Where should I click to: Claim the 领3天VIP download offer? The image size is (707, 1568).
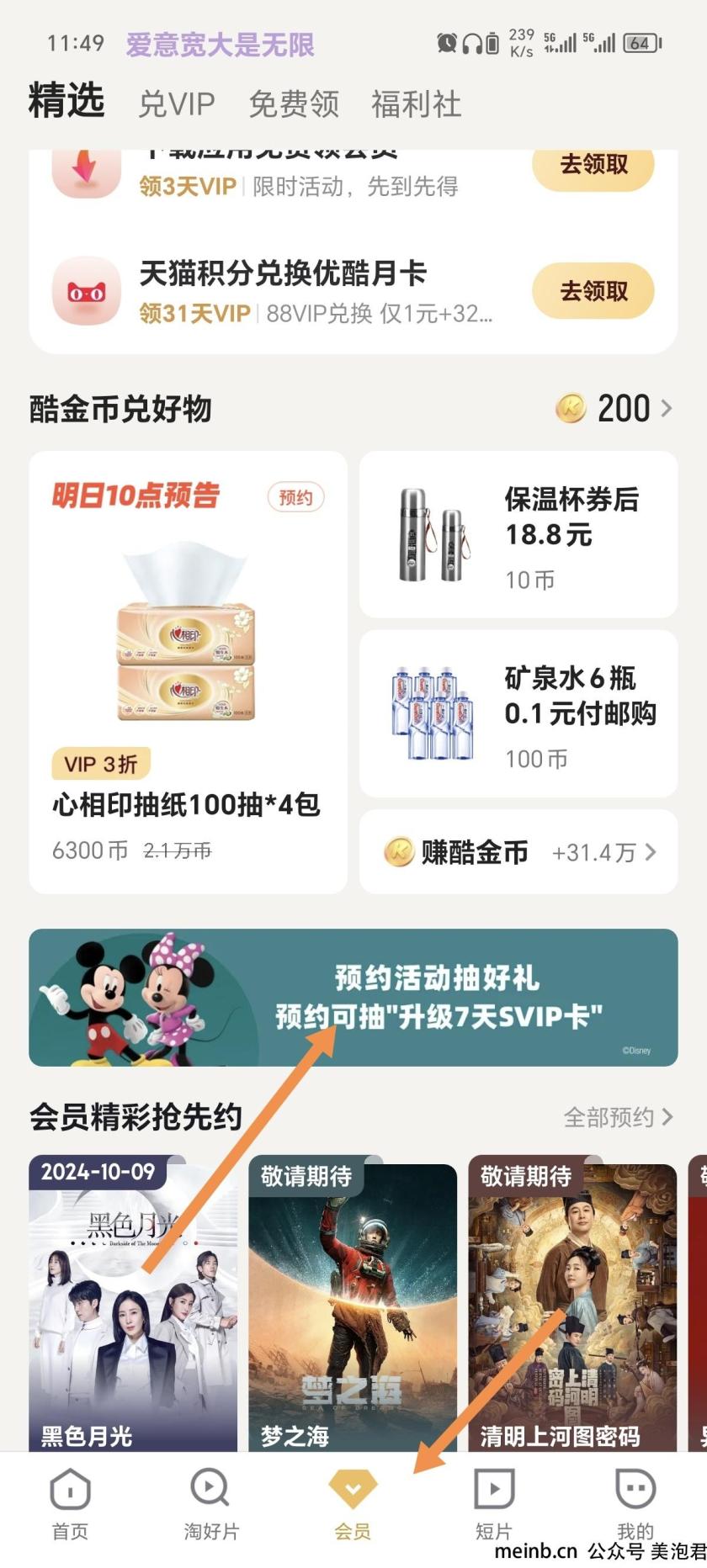(x=593, y=166)
